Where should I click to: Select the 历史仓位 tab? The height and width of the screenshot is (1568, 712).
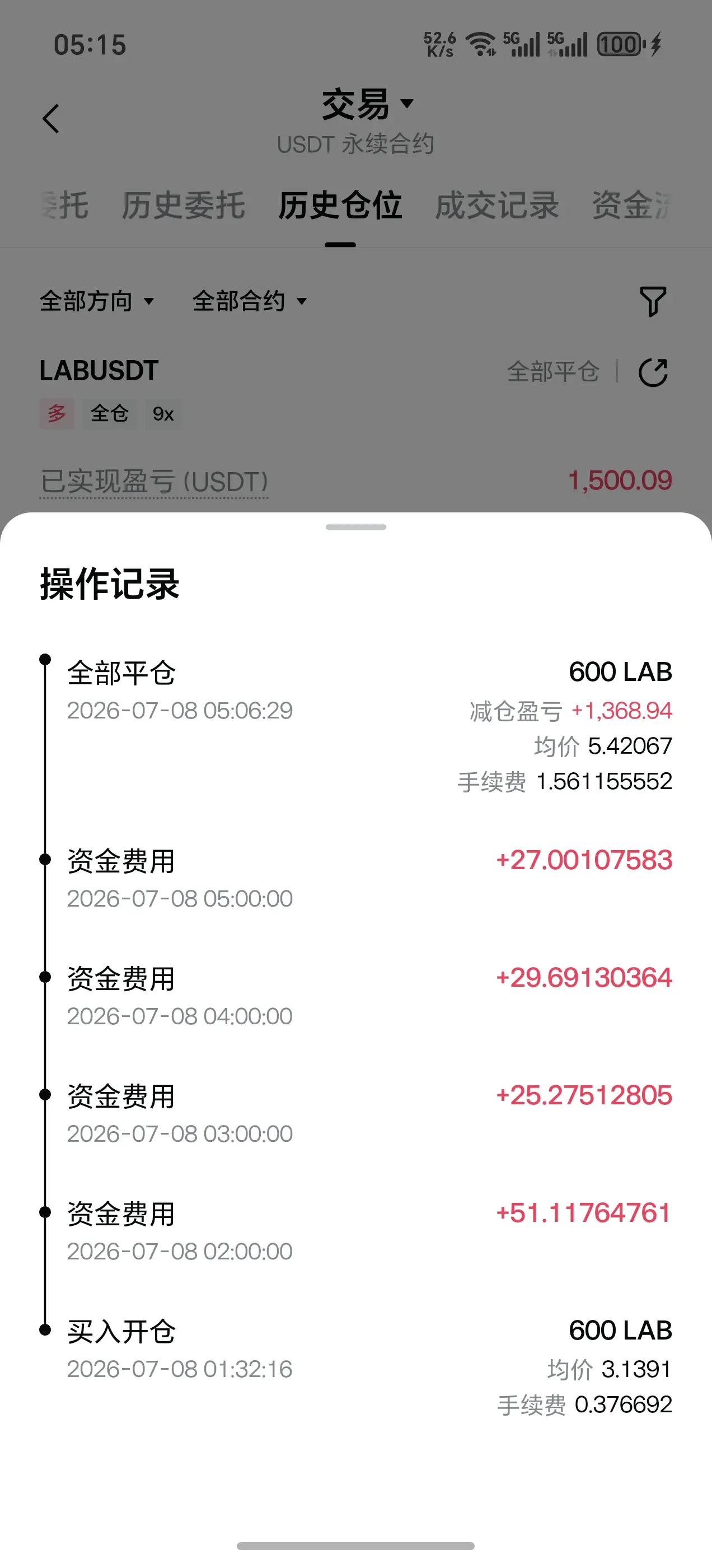[340, 205]
